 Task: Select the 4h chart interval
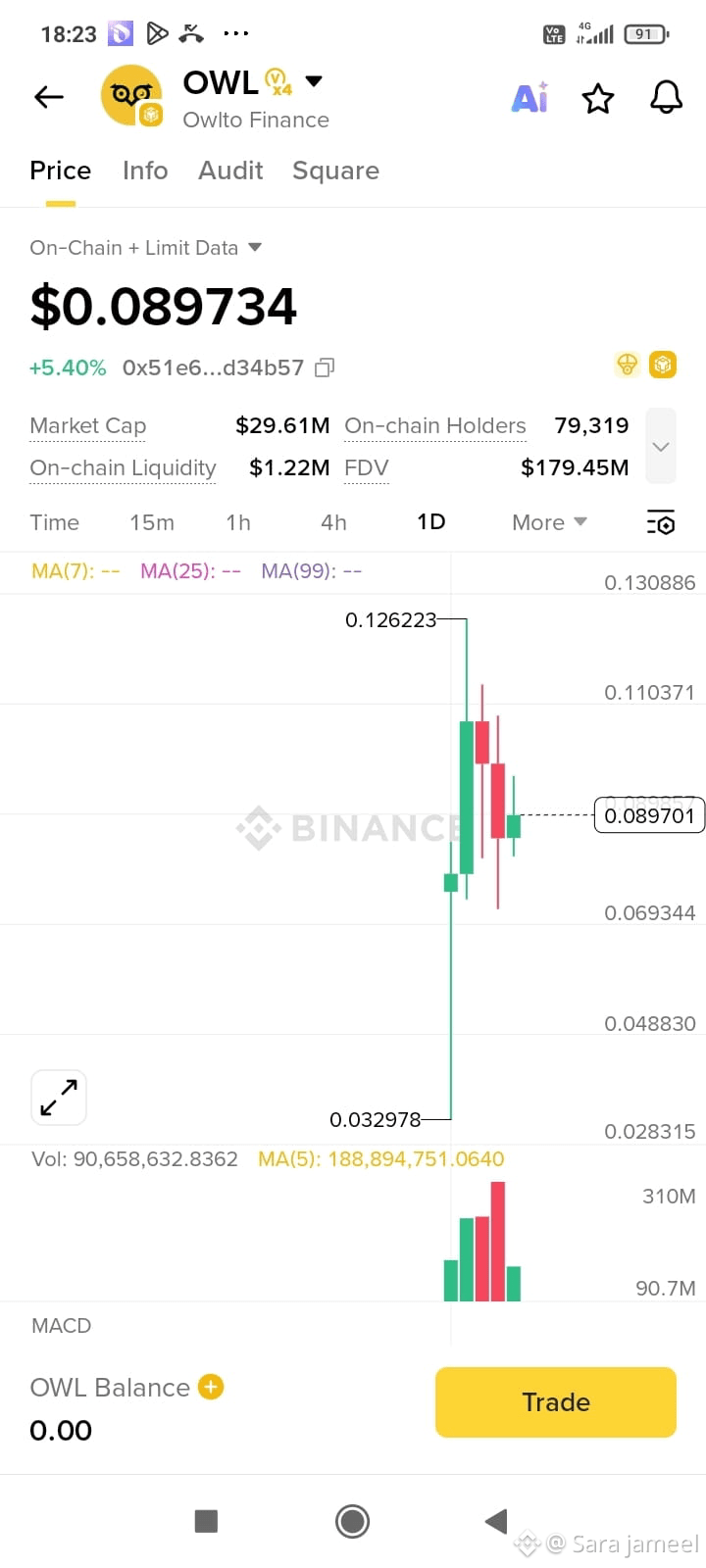coord(333,522)
